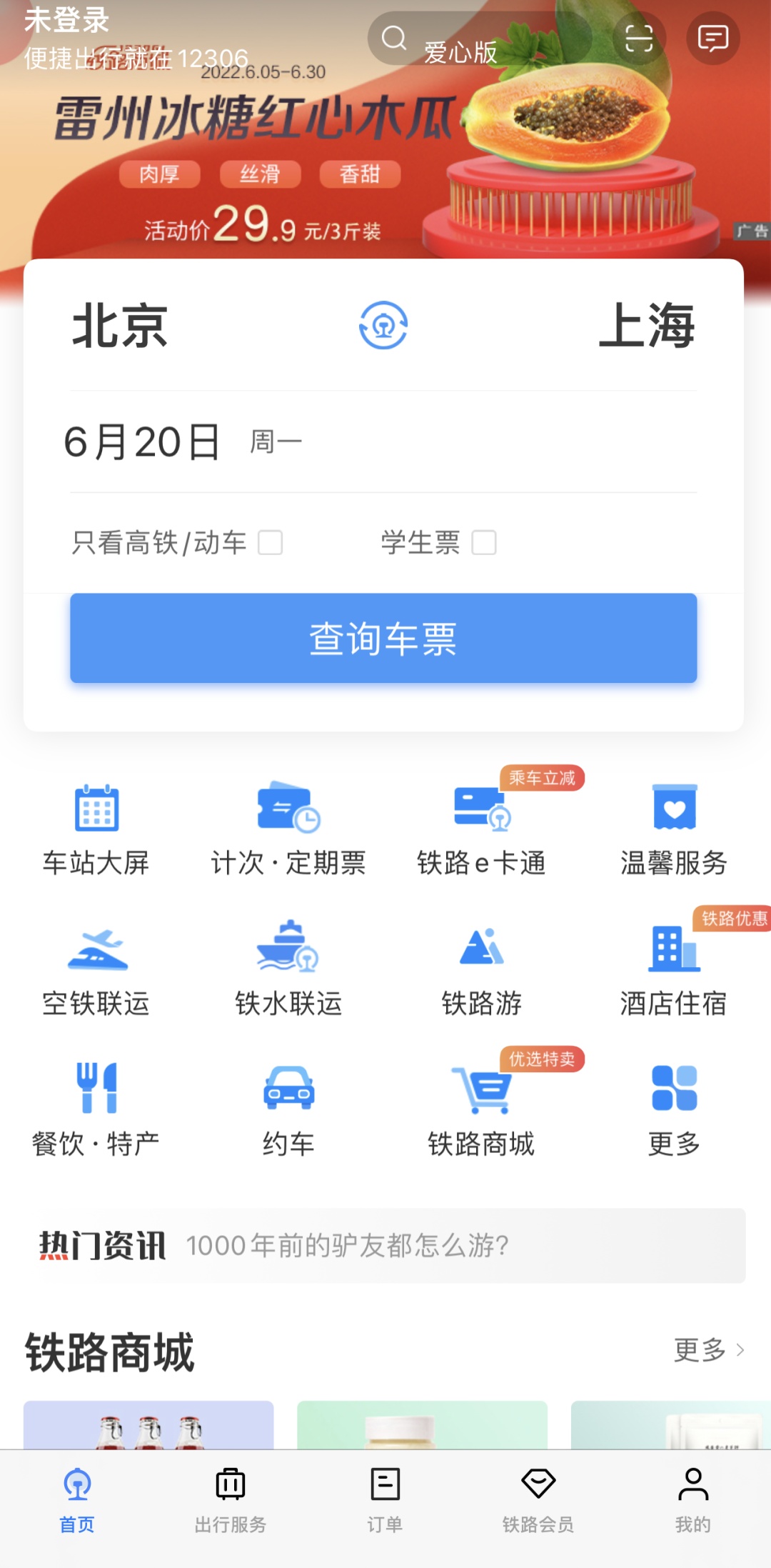
Task: Tap the 查询车票 button
Action: click(383, 638)
